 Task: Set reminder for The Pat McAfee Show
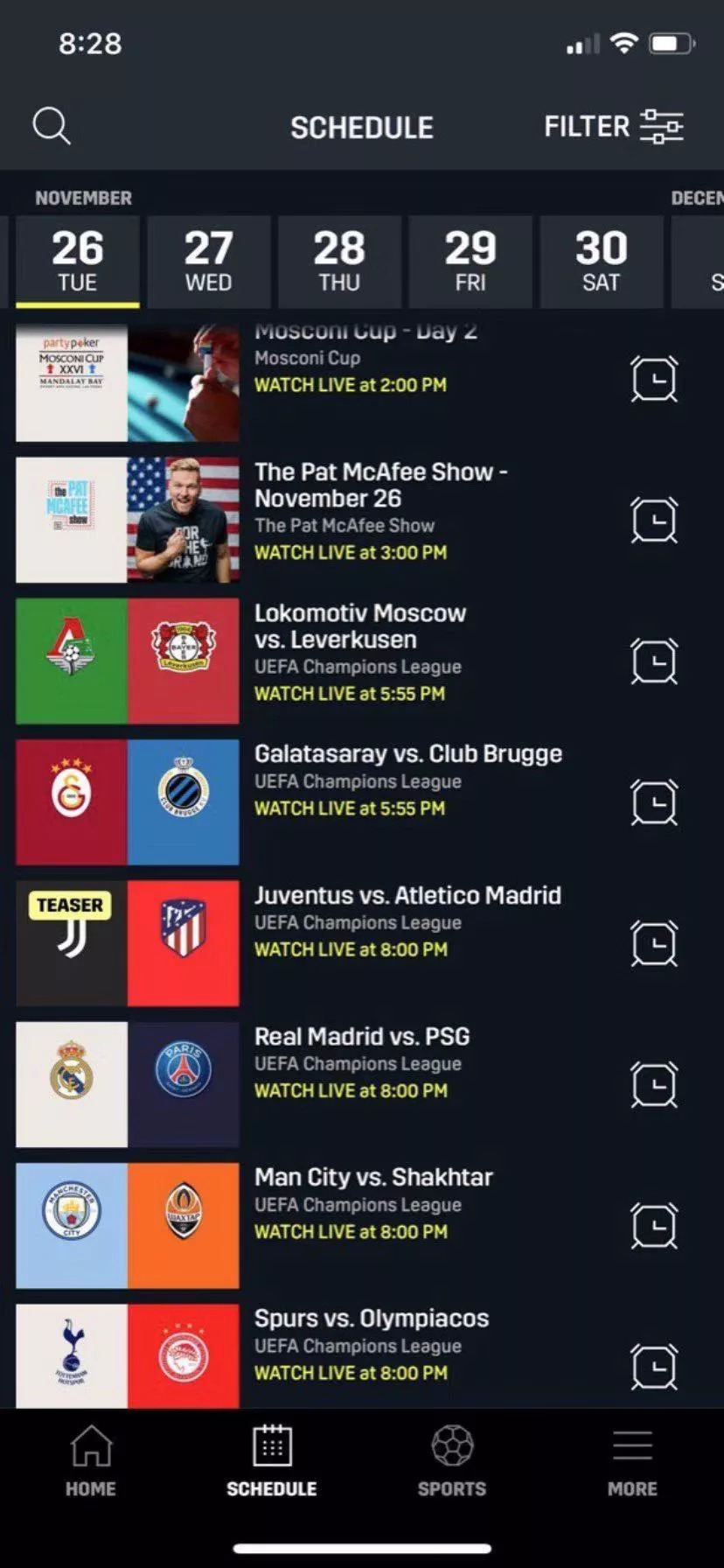coord(654,521)
